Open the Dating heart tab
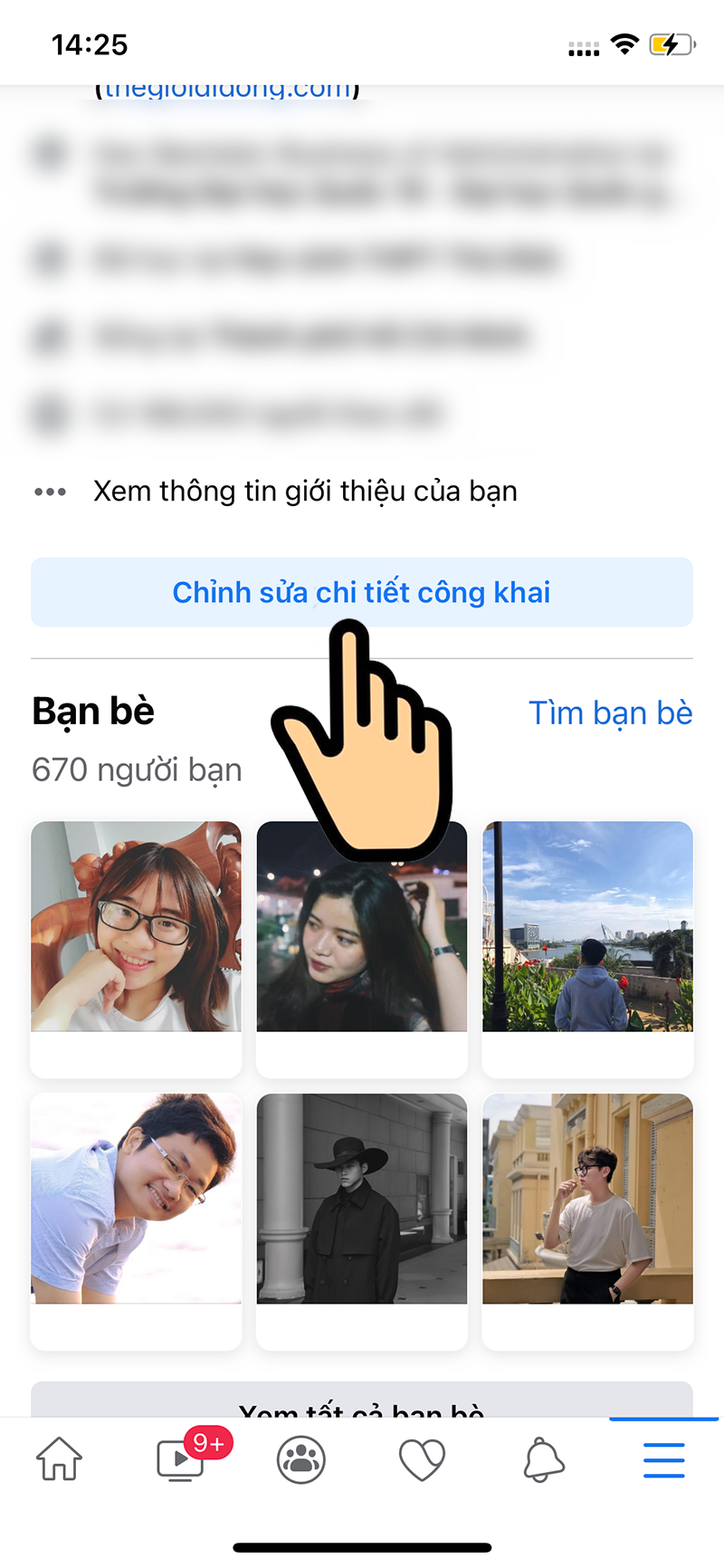Screen dimensions: 724x1568 (x=422, y=1460)
